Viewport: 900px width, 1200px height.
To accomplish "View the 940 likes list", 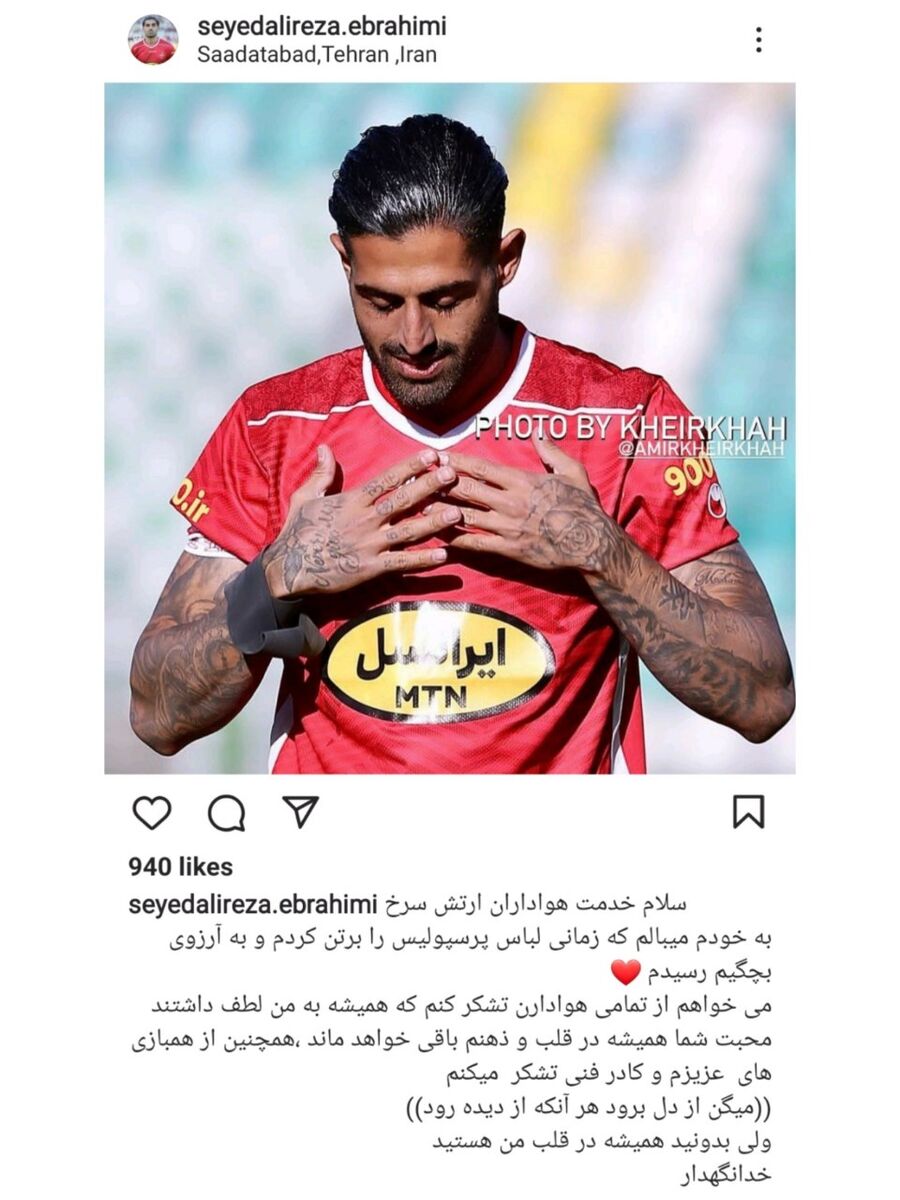I will click(180, 867).
